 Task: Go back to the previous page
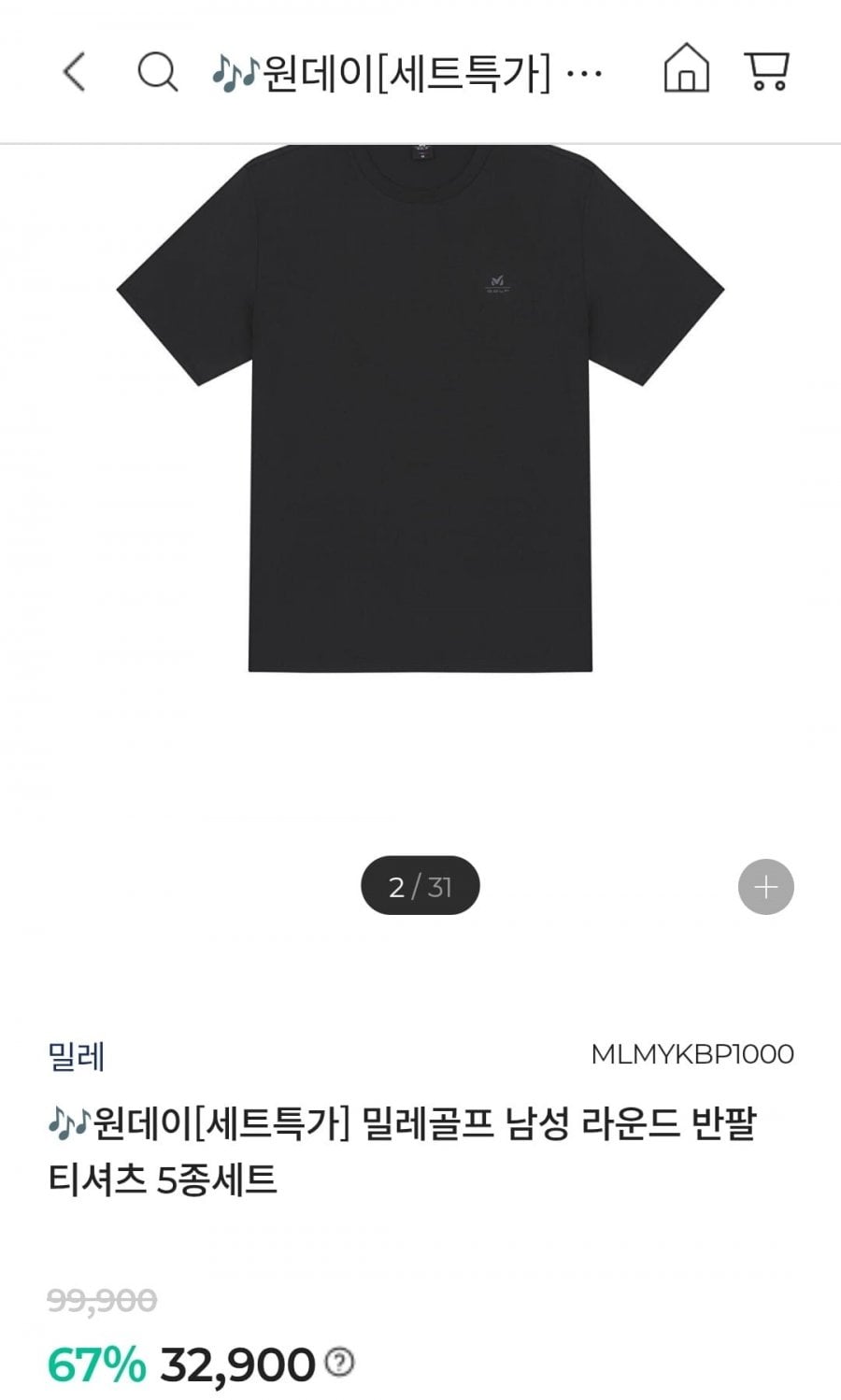coord(74,71)
